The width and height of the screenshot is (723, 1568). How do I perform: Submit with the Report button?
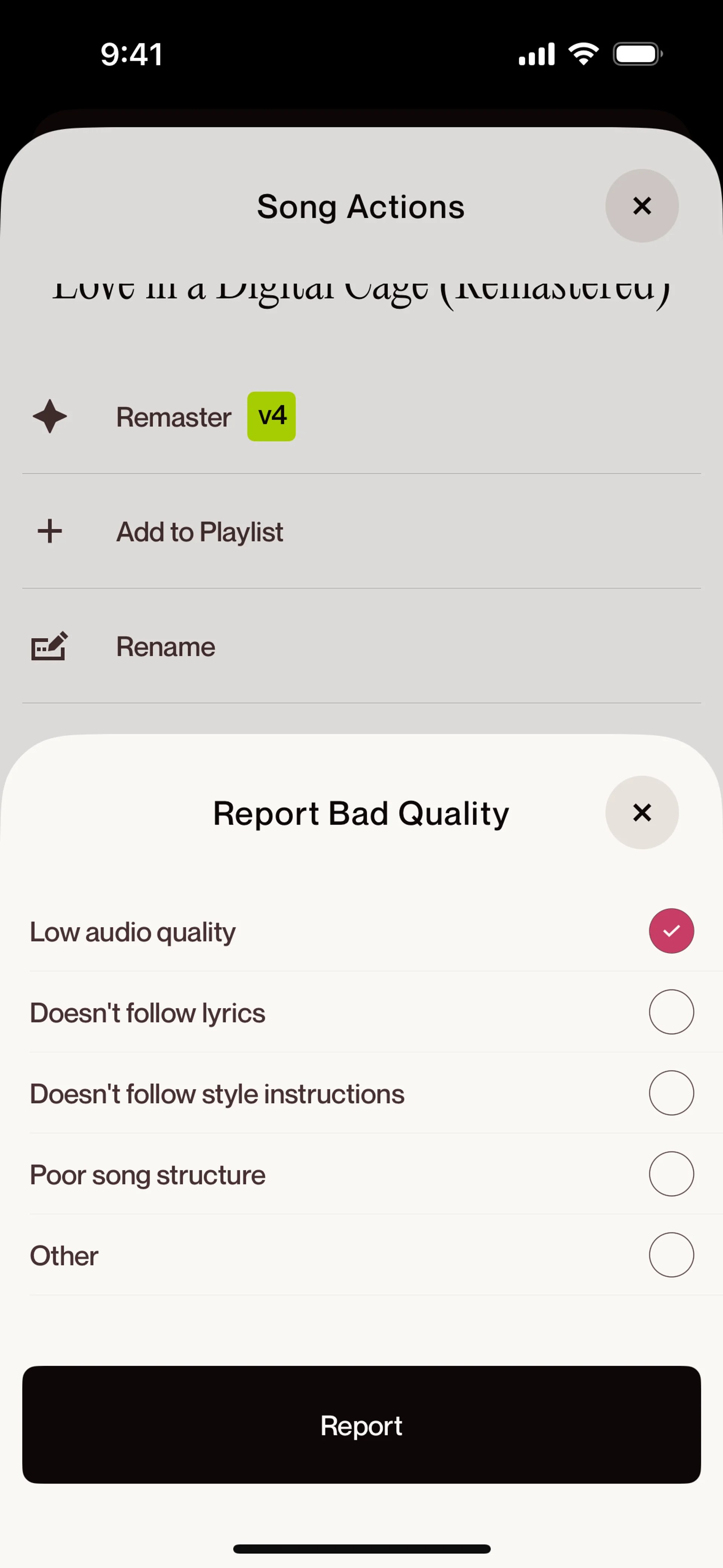tap(361, 1425)
